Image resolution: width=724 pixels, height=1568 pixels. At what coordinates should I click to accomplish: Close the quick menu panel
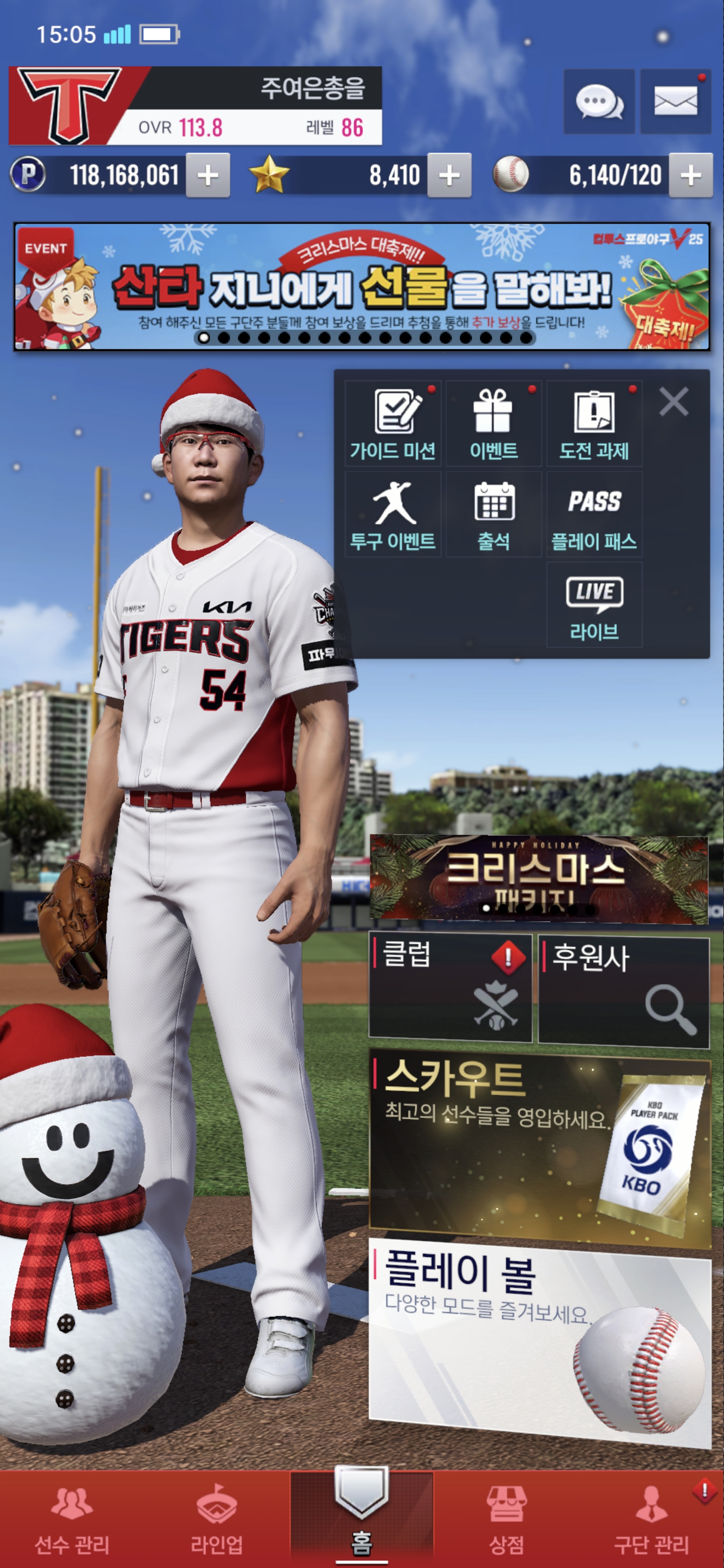[x=673, y=402]
